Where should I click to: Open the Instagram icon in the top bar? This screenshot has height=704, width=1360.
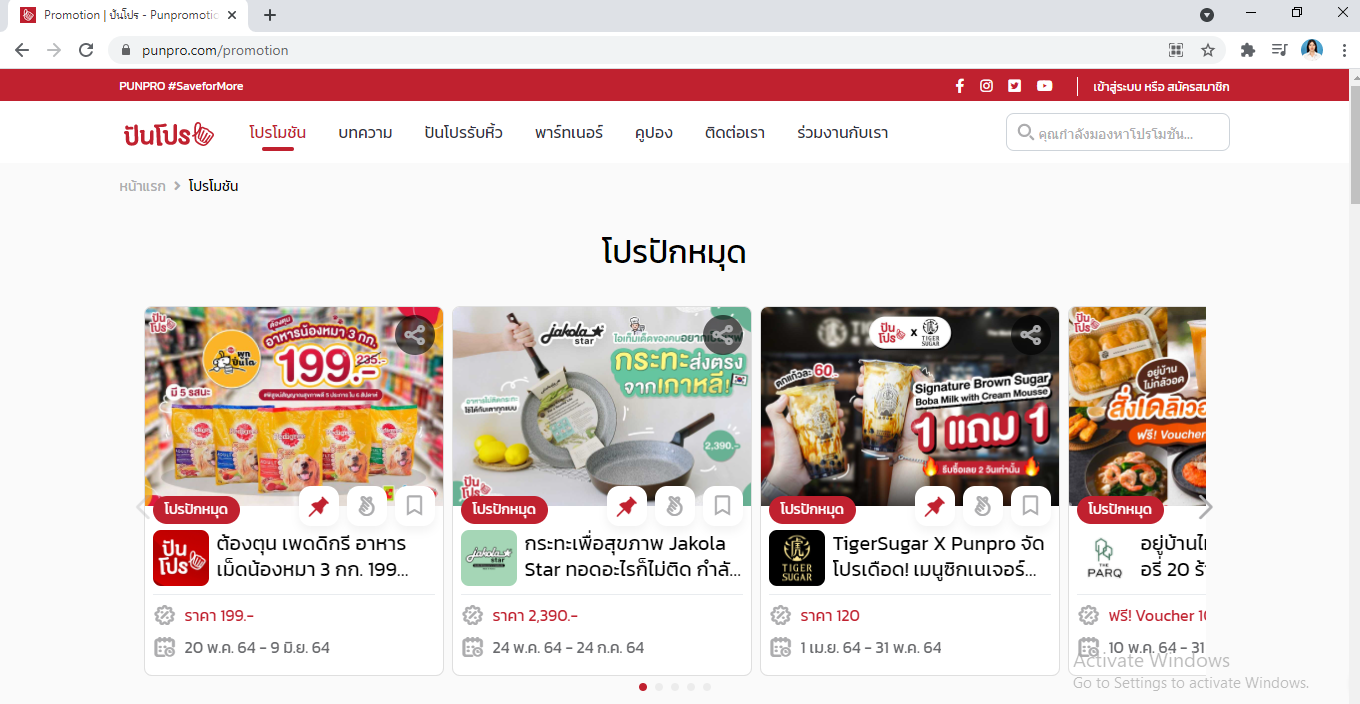[x=986, y=86]
